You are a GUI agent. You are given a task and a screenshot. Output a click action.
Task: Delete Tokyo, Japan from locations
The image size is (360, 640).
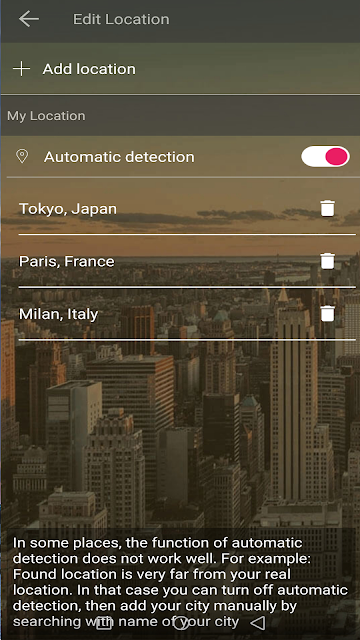pos(327,209)
